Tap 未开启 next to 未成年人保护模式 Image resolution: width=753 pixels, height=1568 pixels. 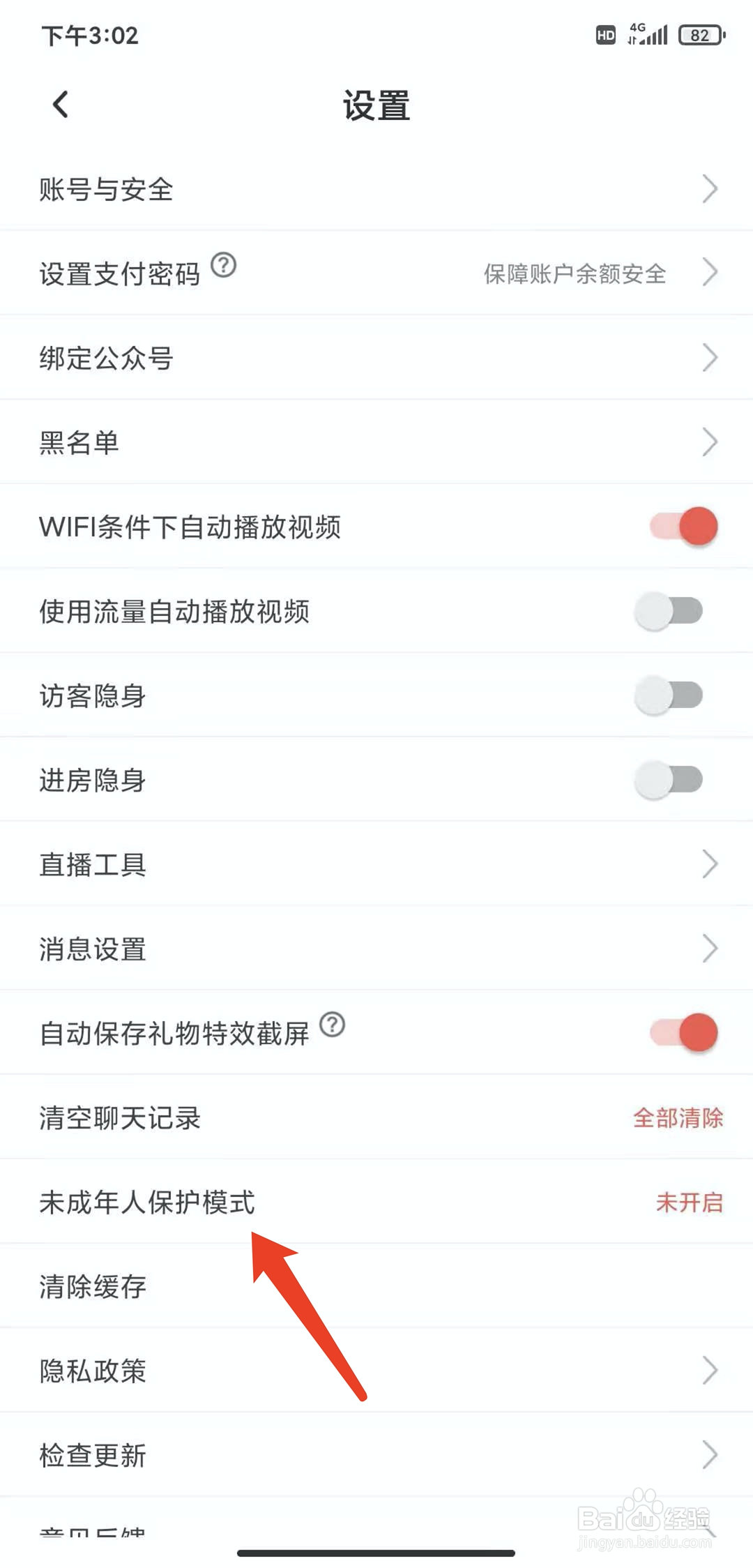[689, 1201]
